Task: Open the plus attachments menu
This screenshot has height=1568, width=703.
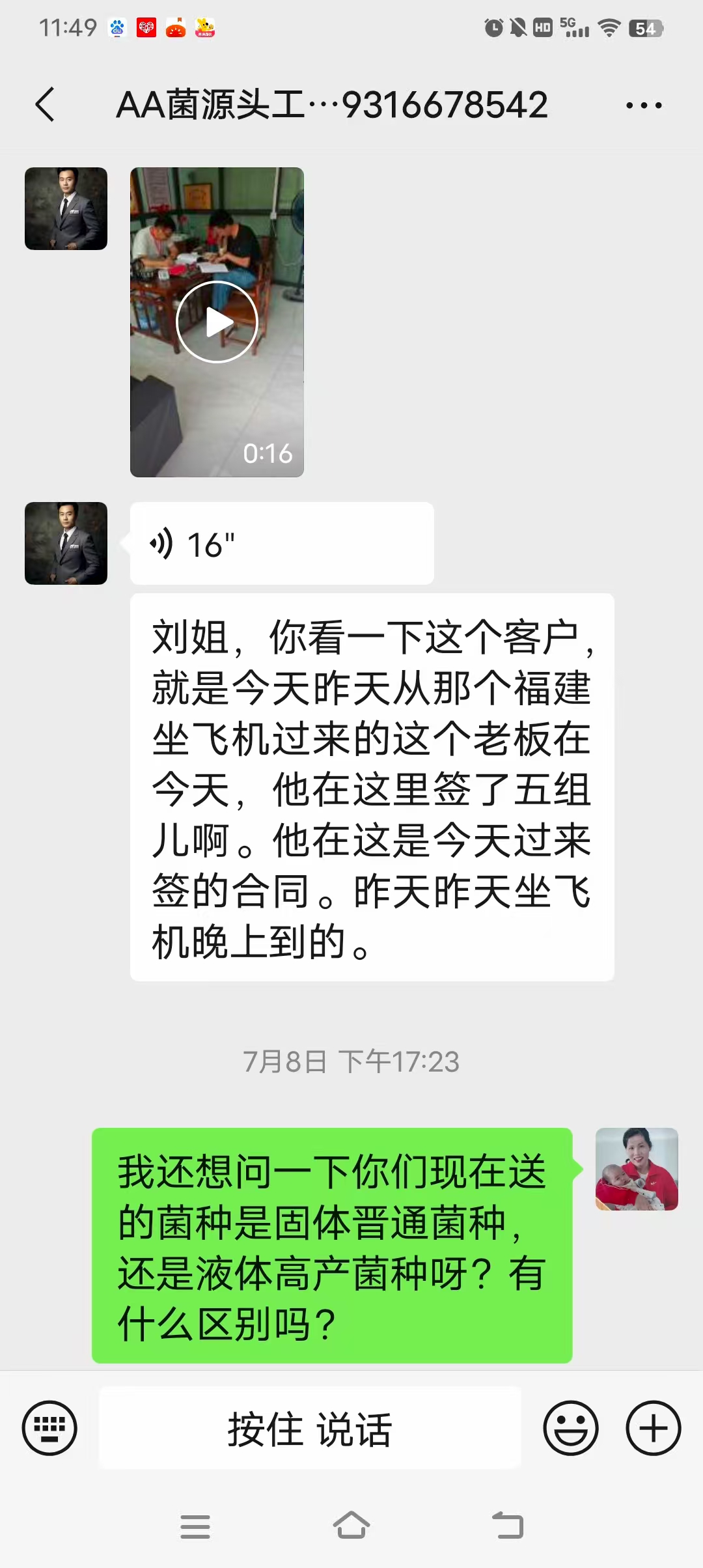Action: [653, 1428]
